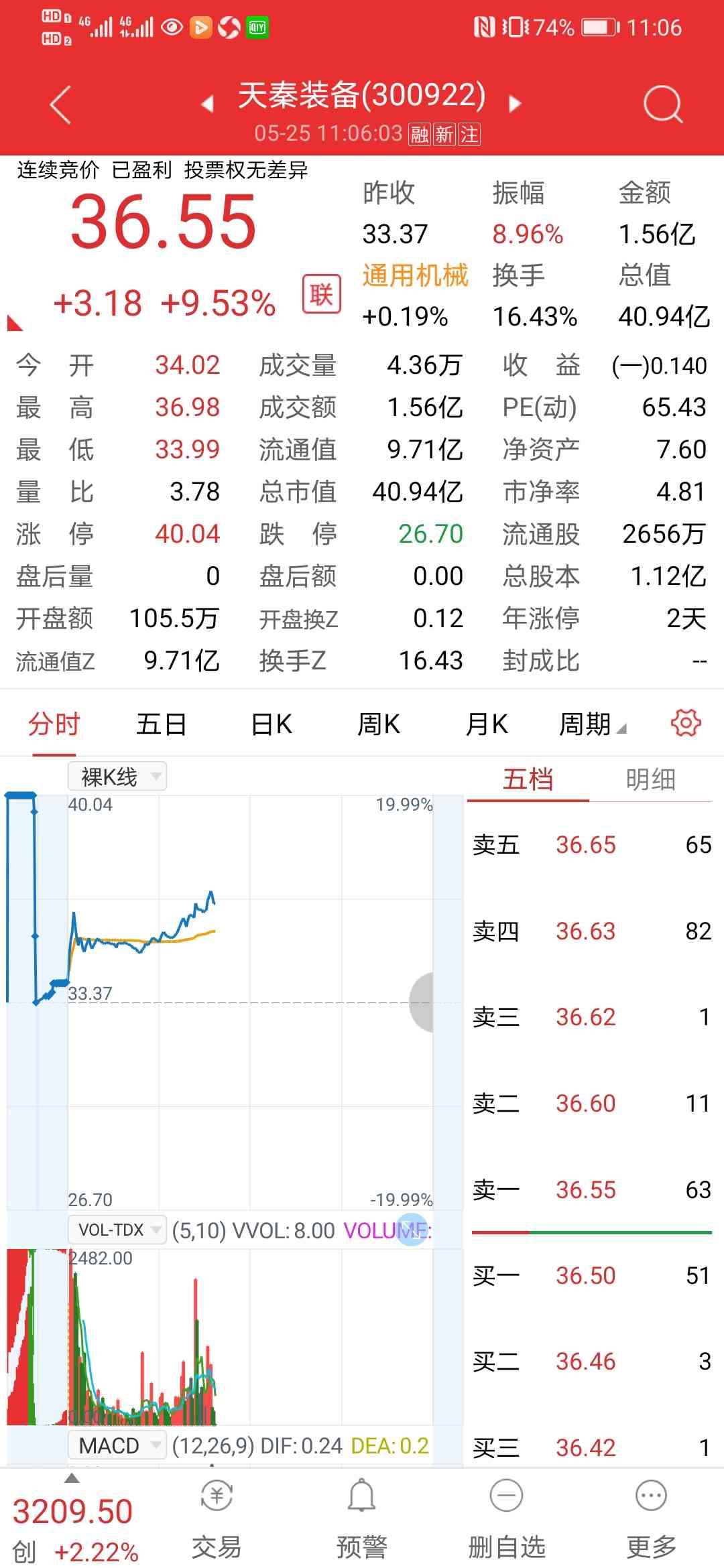Open the 裸K线 overlay dropdown
Screen dimensions: 724x1568
117,777
